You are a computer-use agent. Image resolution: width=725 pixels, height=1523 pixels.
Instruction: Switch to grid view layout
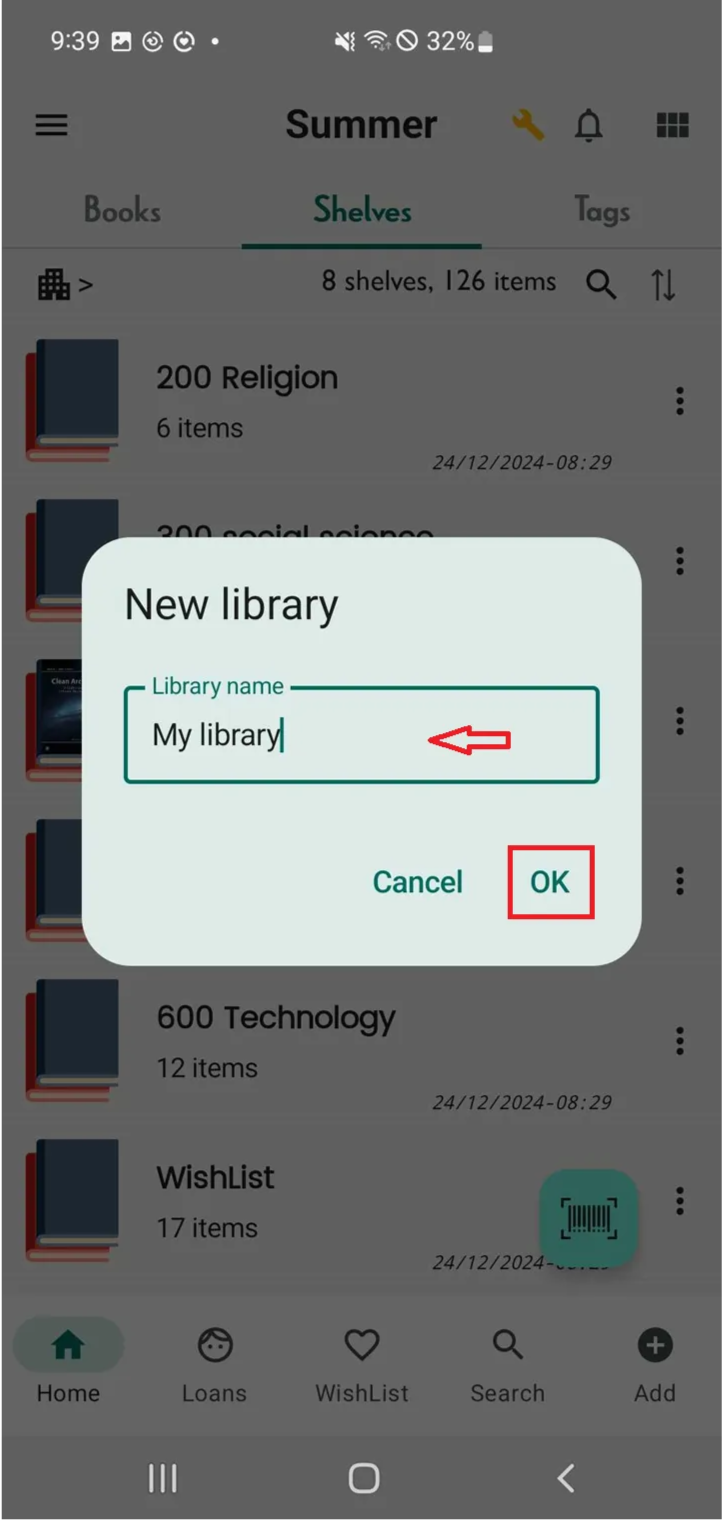pos(673,125)
